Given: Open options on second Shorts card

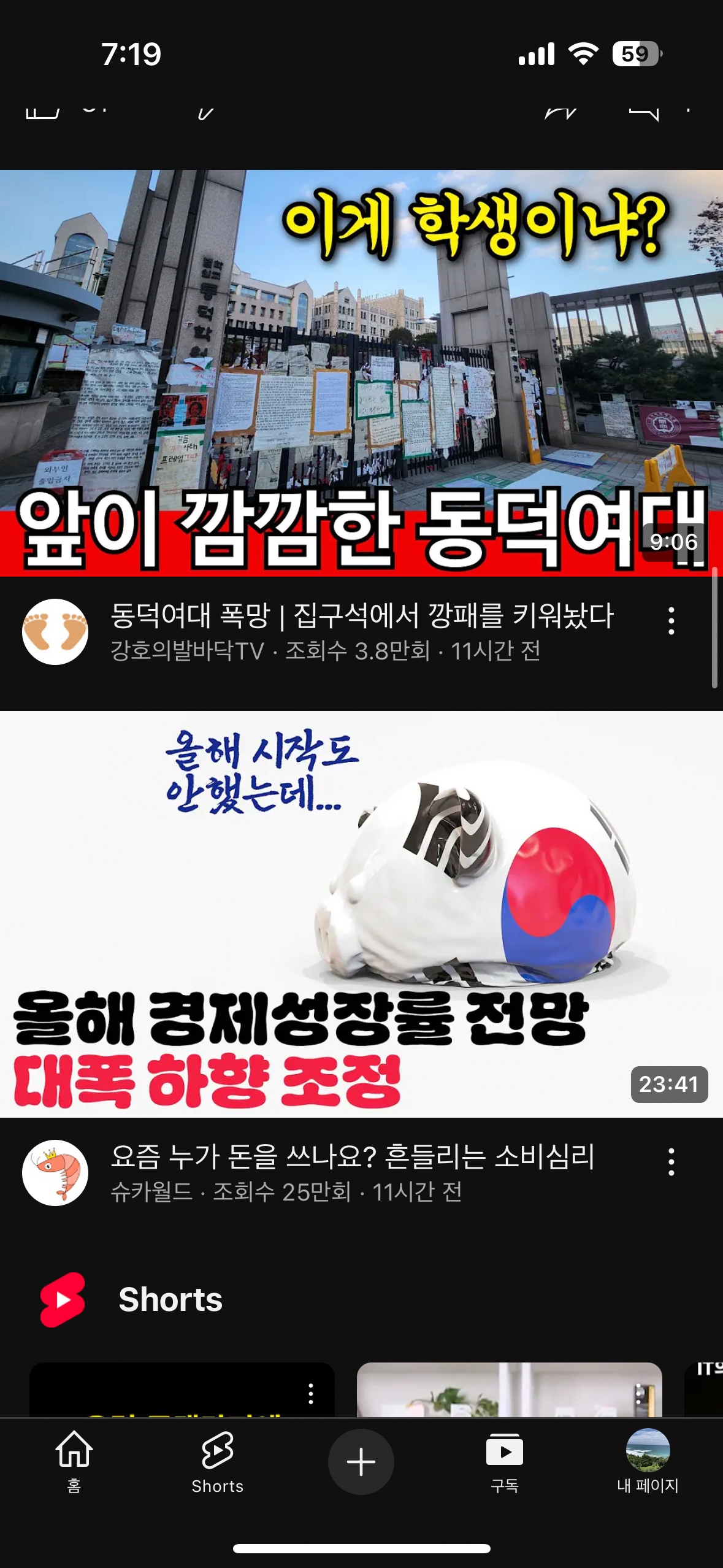Looking at the screenshot, I should (x=638, y=1394).
